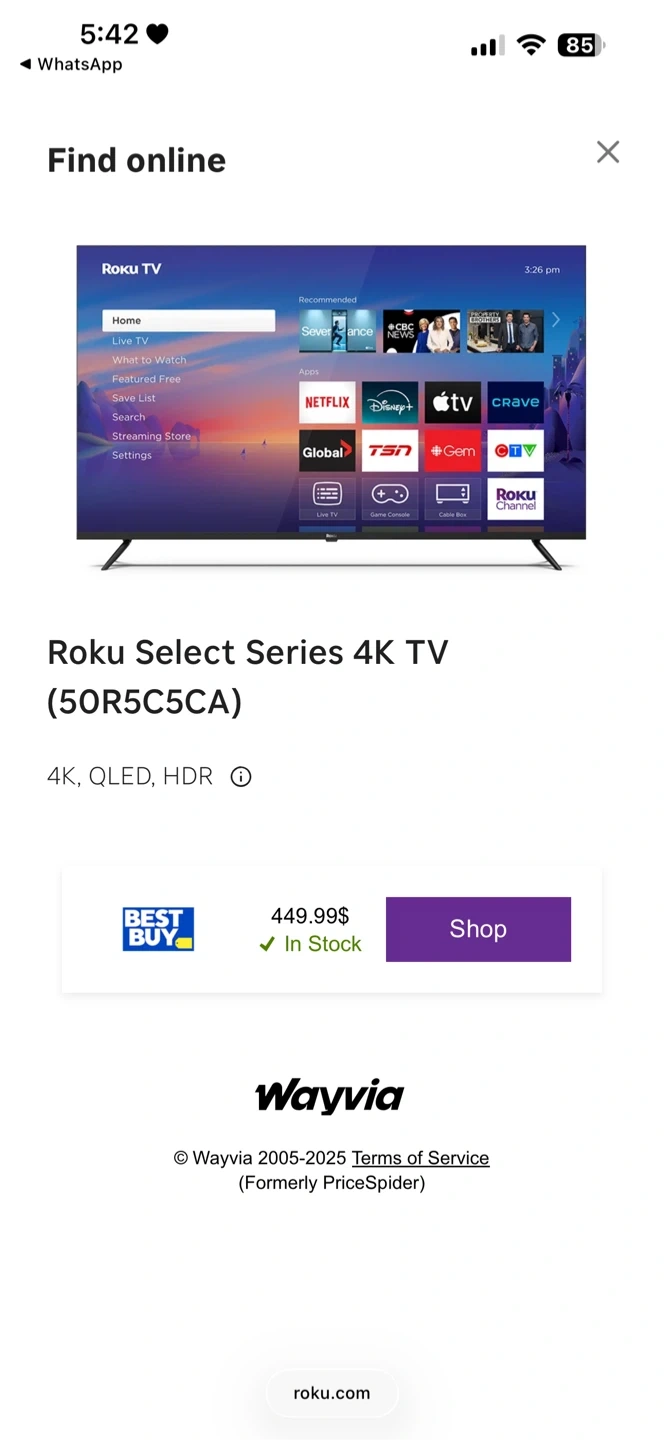This screenshot has height=1440, width=664.
Task: Shop the TV at Best Buy
Action: (478, 929)
